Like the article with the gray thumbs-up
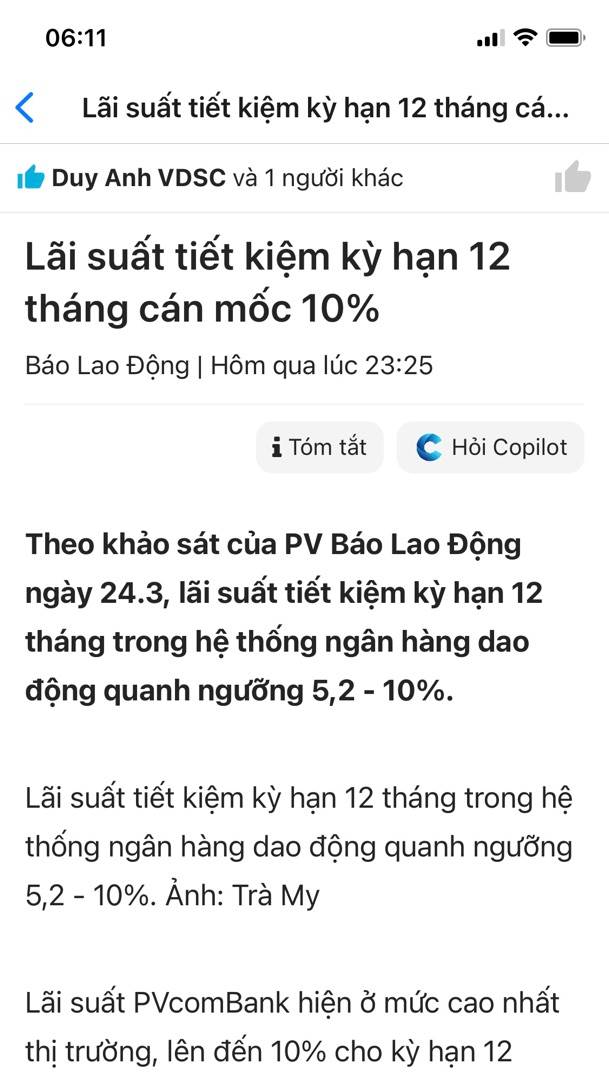Image resolution: width=609 pixels, height=1080 pixels. tap(573, 178)
